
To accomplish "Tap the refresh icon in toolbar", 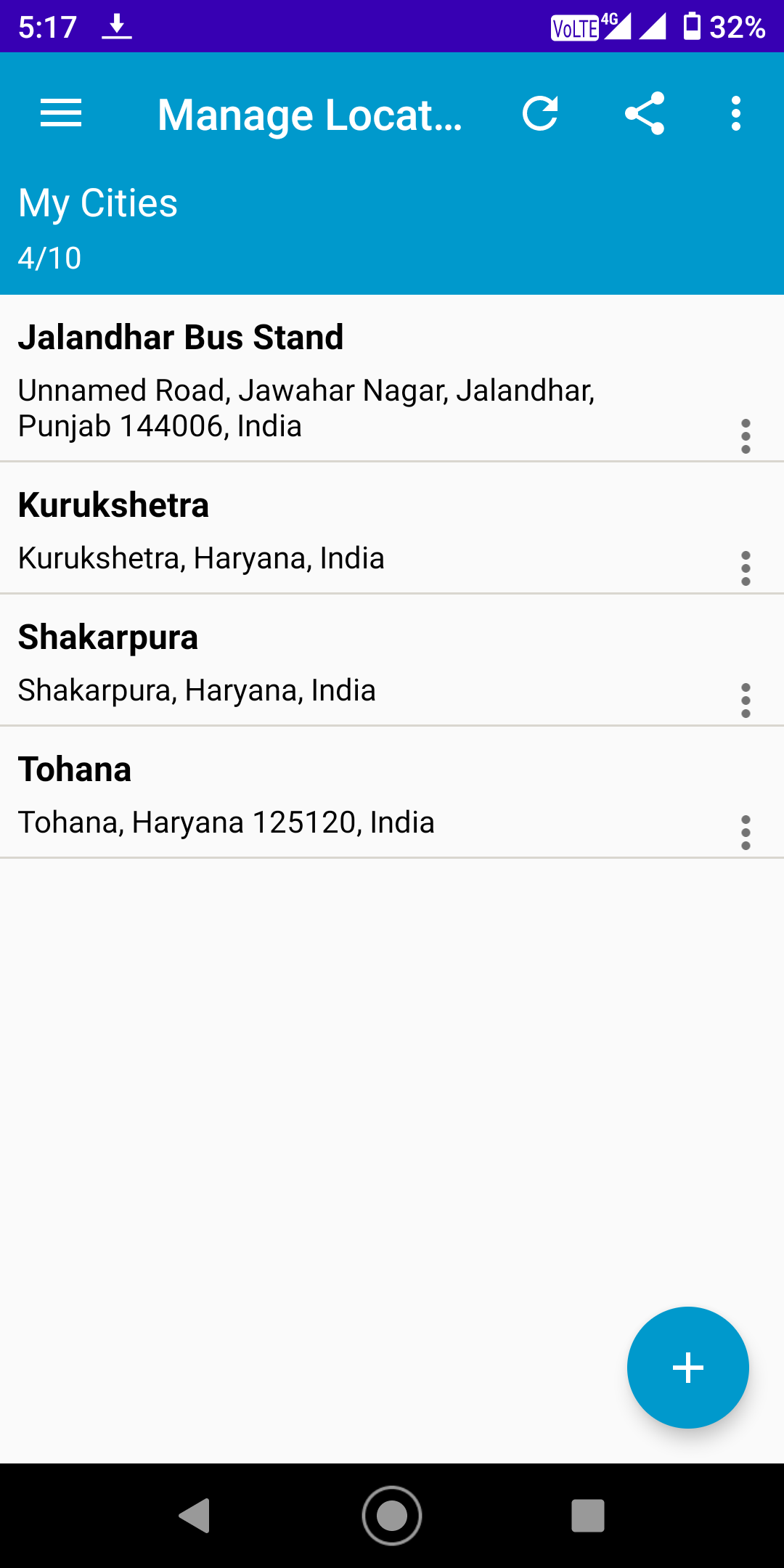I will [x=540, y=113].
